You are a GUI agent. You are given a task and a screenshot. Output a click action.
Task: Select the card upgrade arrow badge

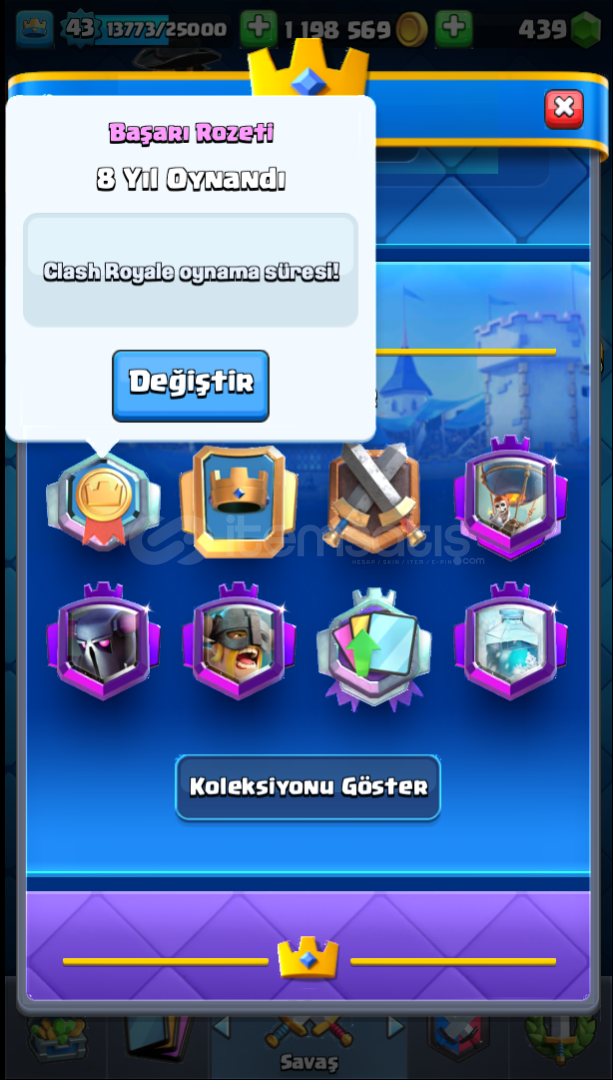374,647
